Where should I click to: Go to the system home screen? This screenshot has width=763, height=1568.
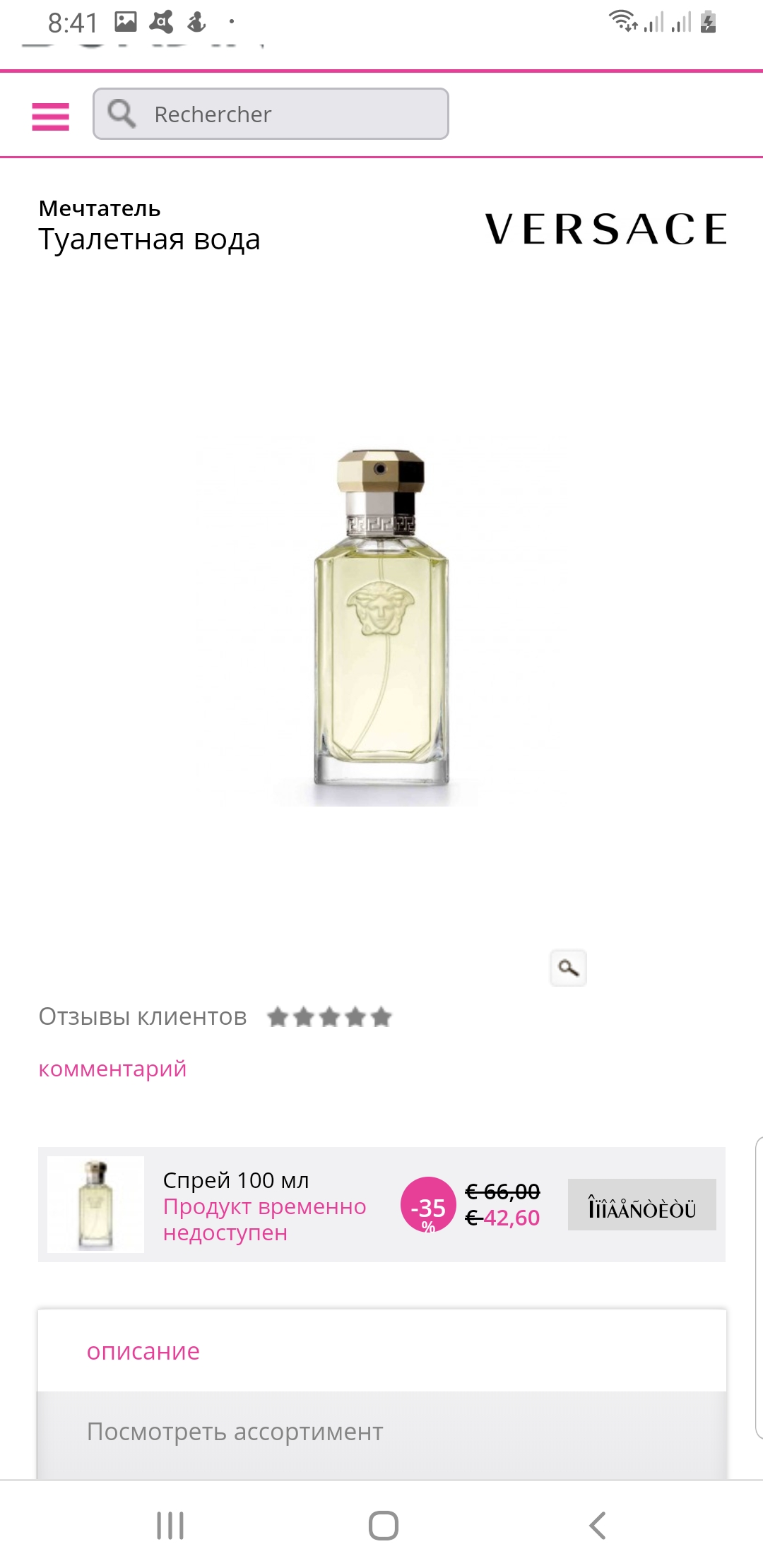[383, 1526]
